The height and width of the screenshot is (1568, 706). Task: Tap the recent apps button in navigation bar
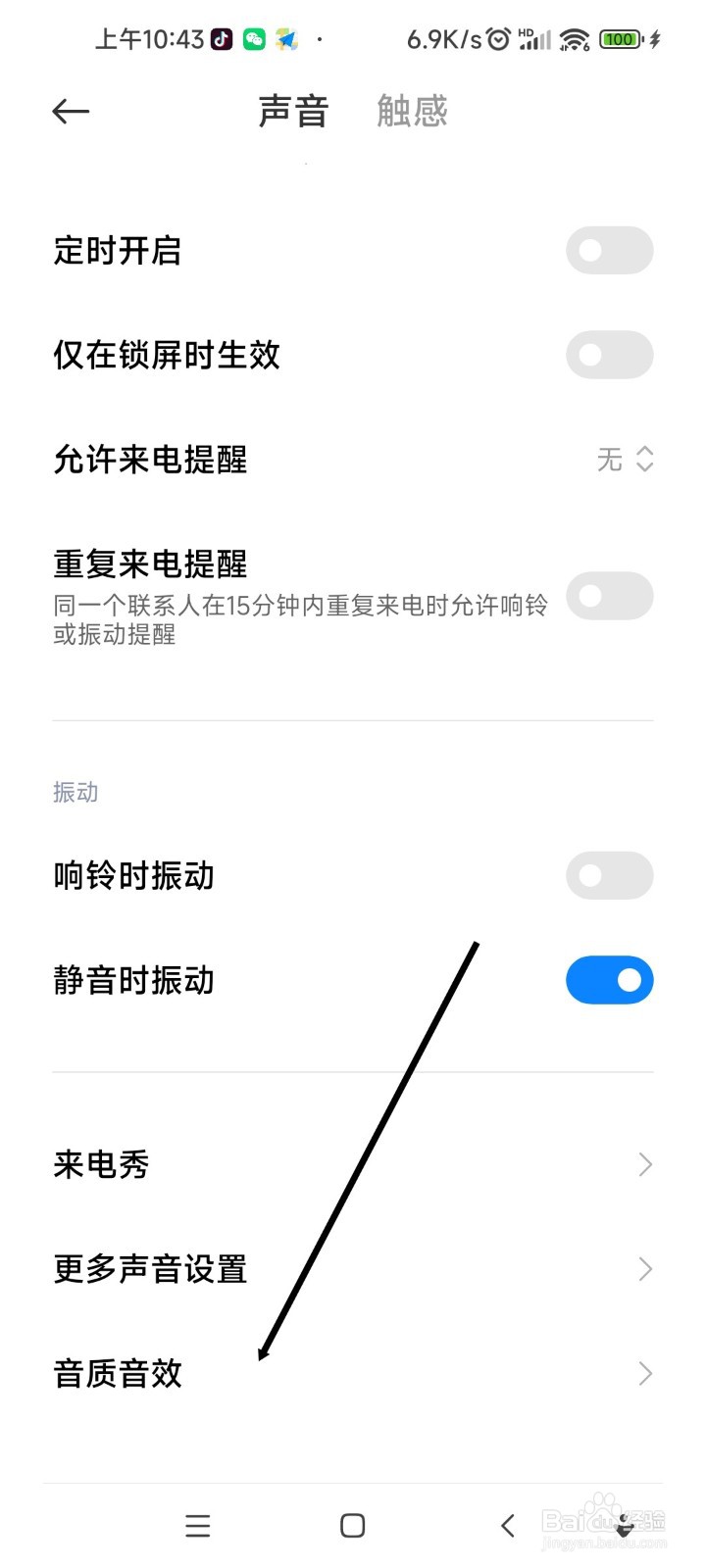point(197,1525)
